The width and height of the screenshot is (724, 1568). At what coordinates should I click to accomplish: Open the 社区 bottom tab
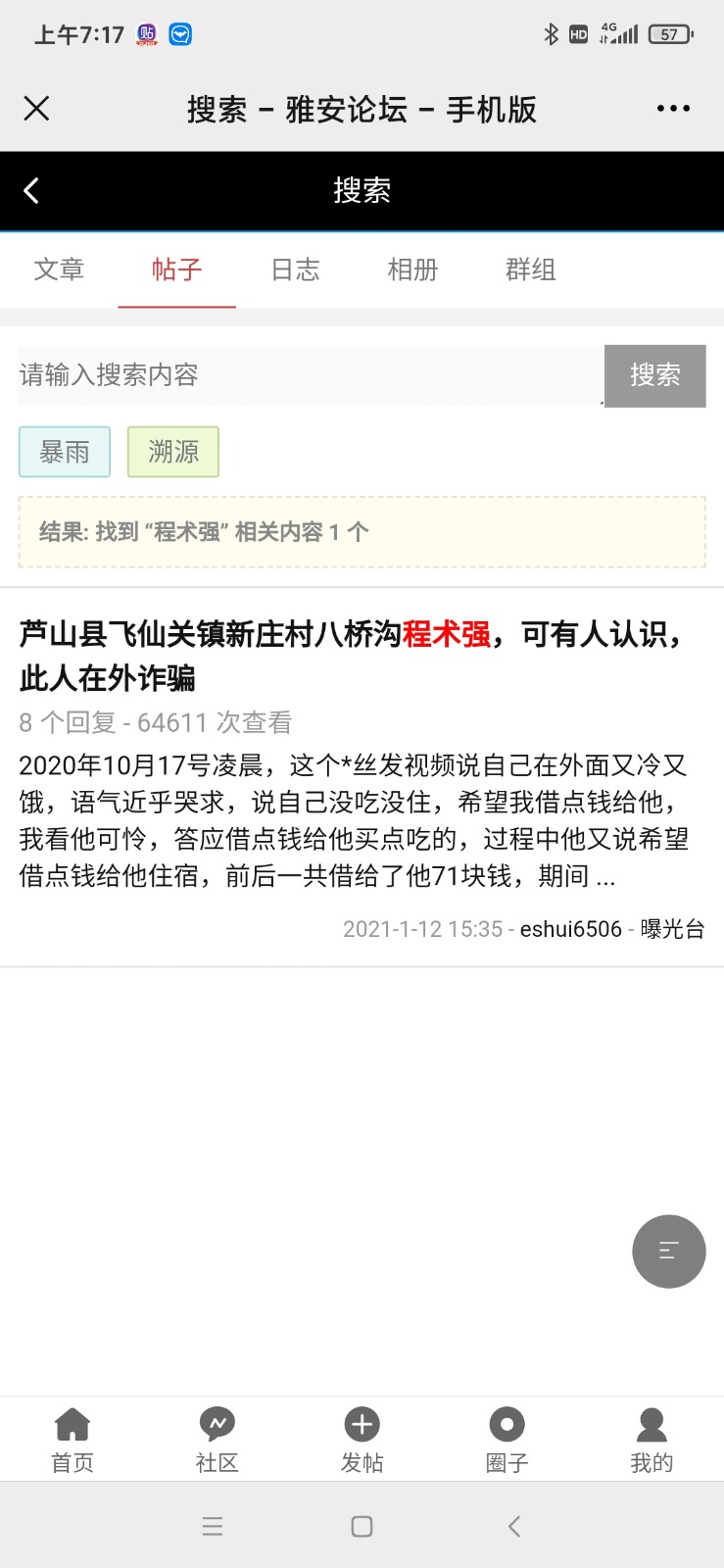[217, 1440]
